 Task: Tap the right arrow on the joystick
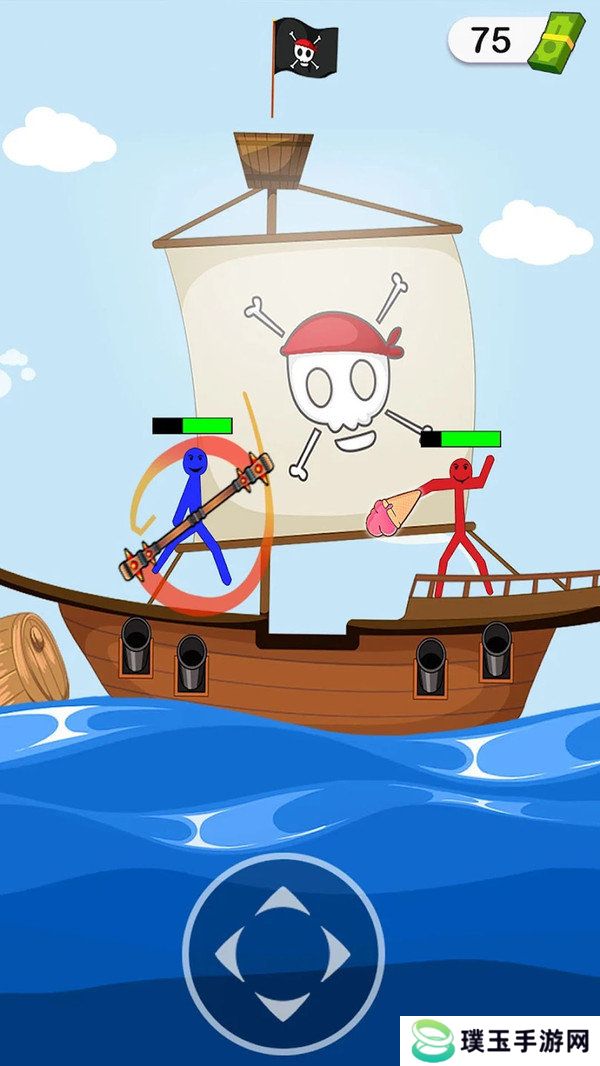(336, 953)
